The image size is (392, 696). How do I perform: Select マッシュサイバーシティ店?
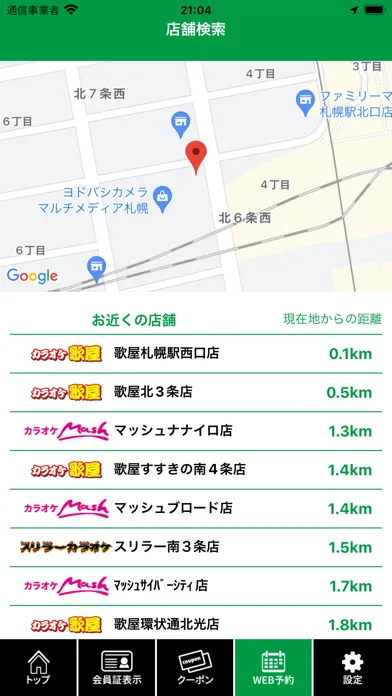[196, 585]
